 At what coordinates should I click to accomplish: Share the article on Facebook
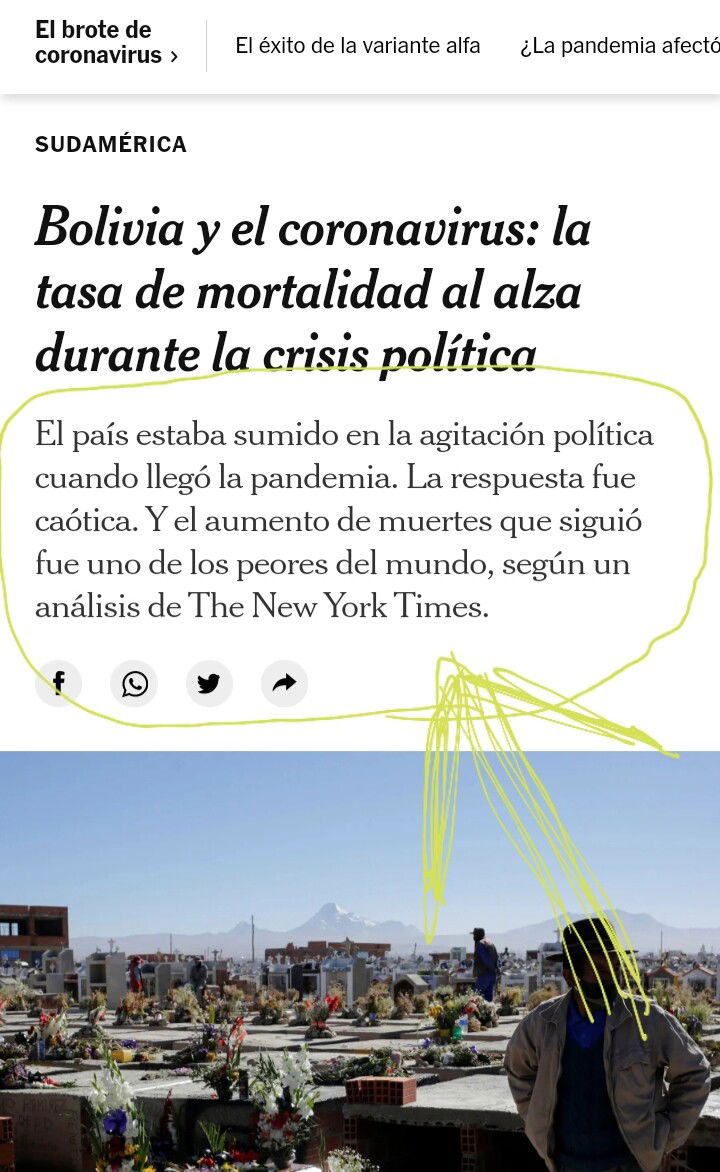coord(58,683)
